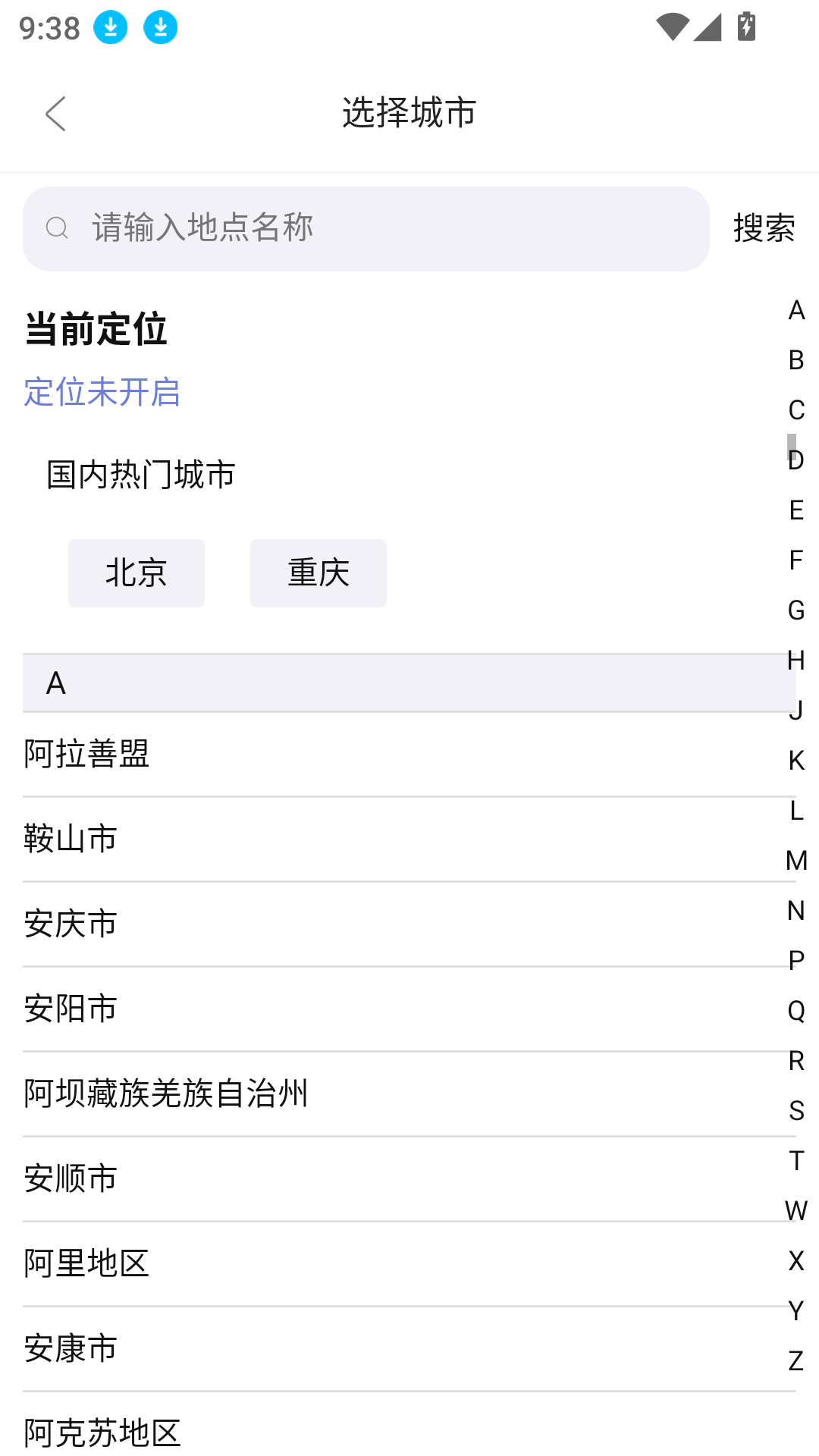Jump to letter Z in the index
Screen dimensions: 819x1456
(x=794, y=1358)
